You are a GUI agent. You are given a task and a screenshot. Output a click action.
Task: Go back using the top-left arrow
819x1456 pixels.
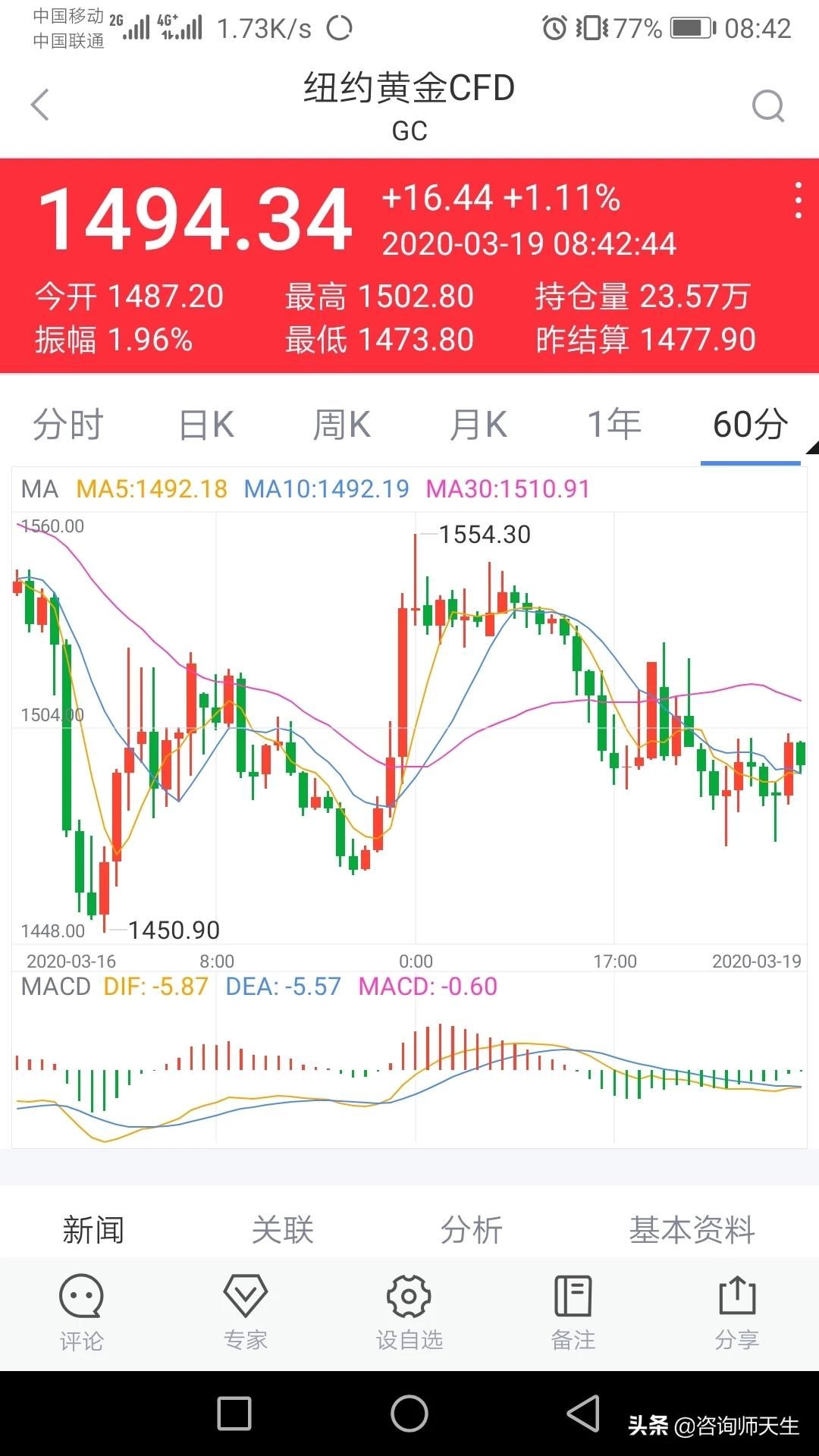(x=40, y=105)
